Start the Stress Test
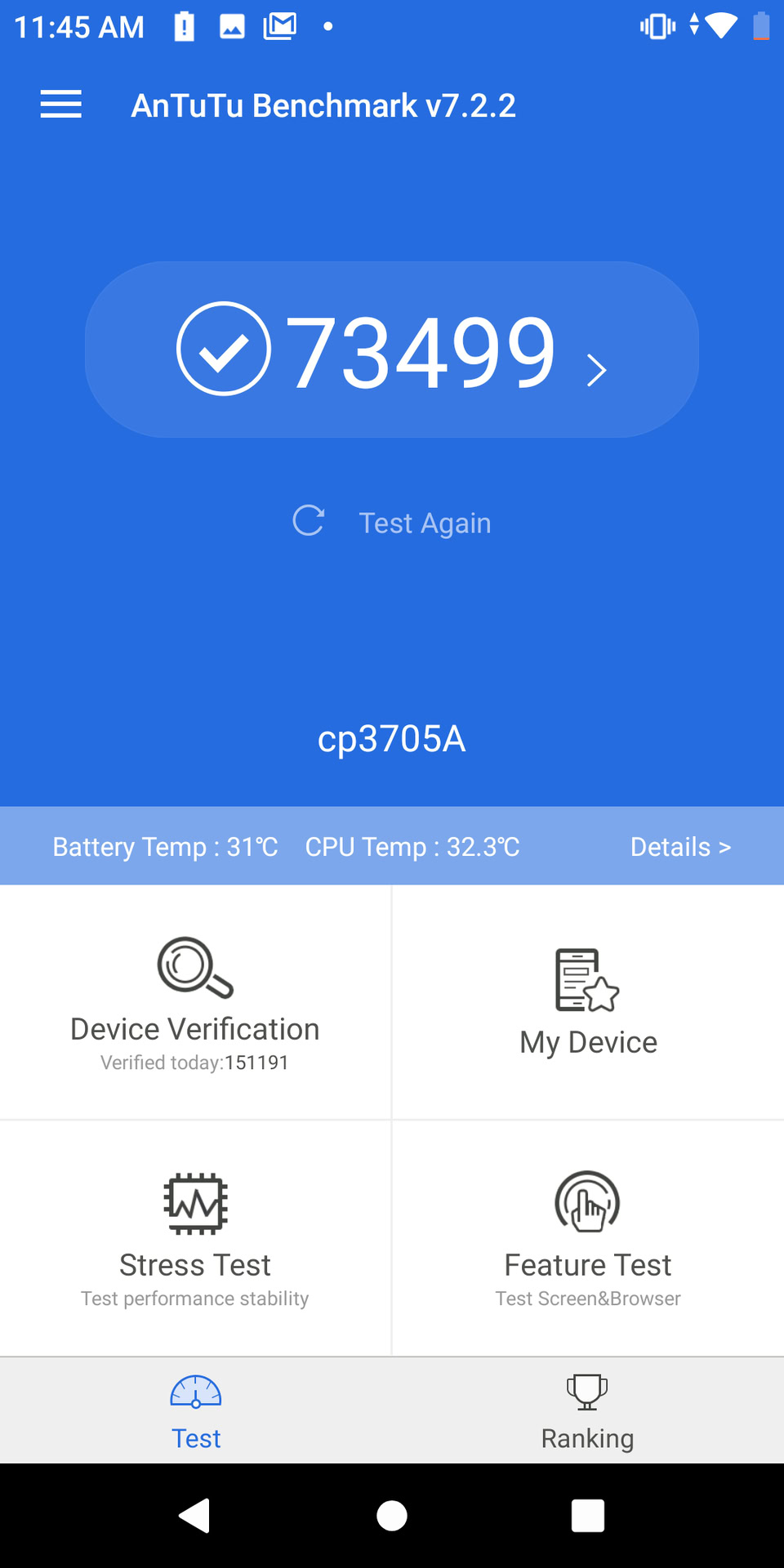 tap(195, 1239)
